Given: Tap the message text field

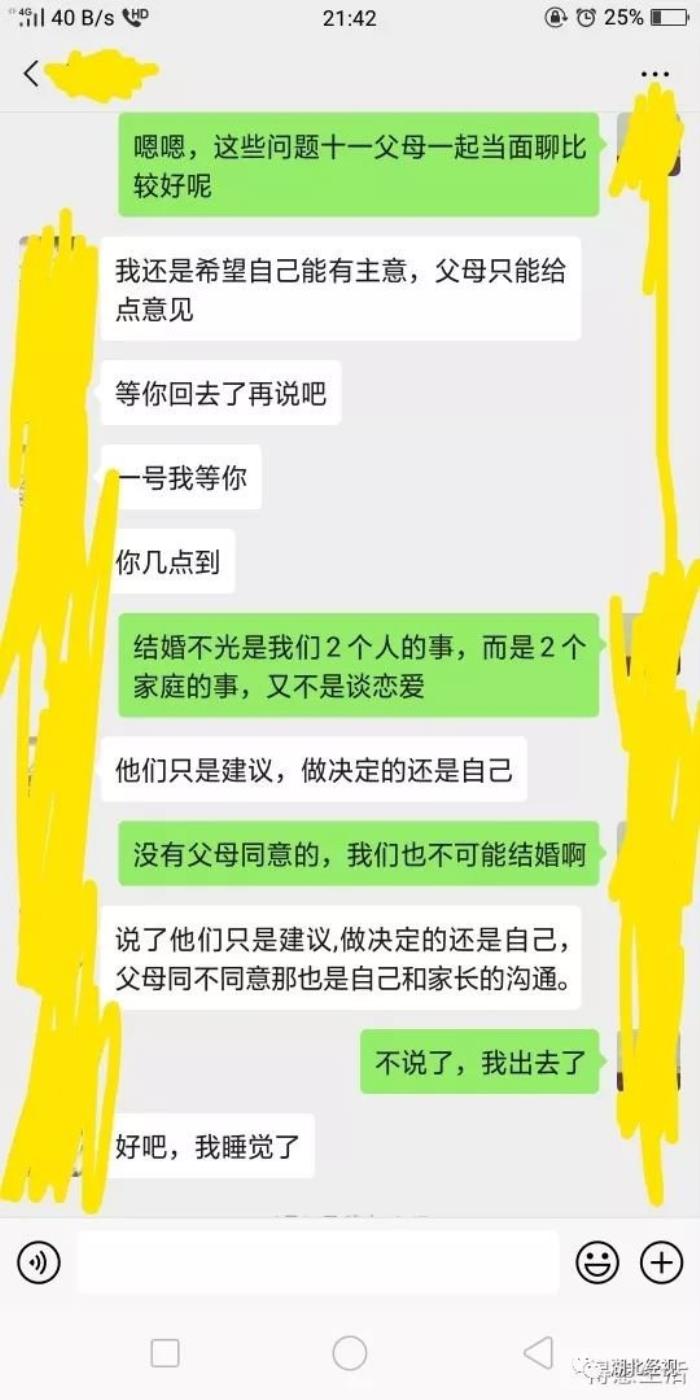Looking at the screenshot, I should coord(318,1263).
